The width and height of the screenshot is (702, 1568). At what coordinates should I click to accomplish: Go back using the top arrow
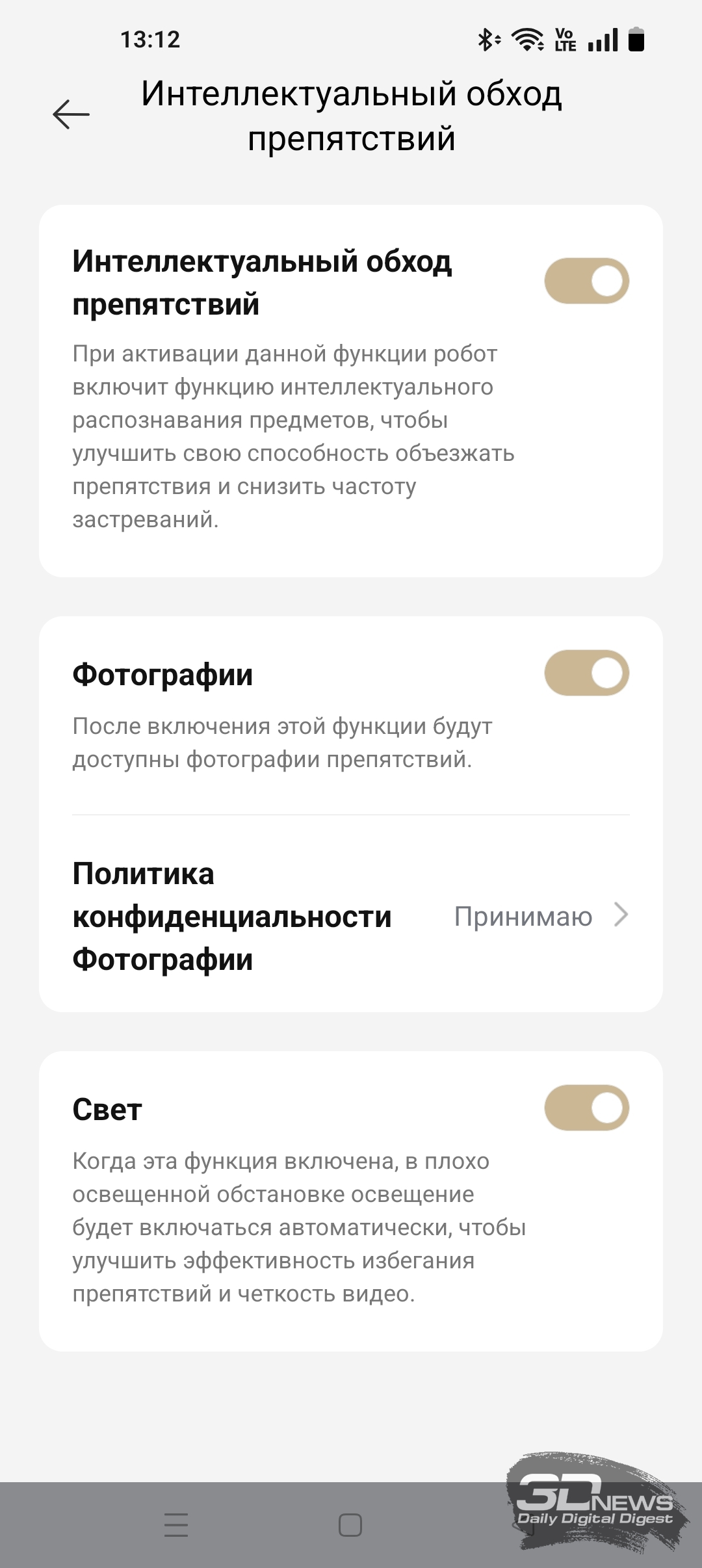71,114
